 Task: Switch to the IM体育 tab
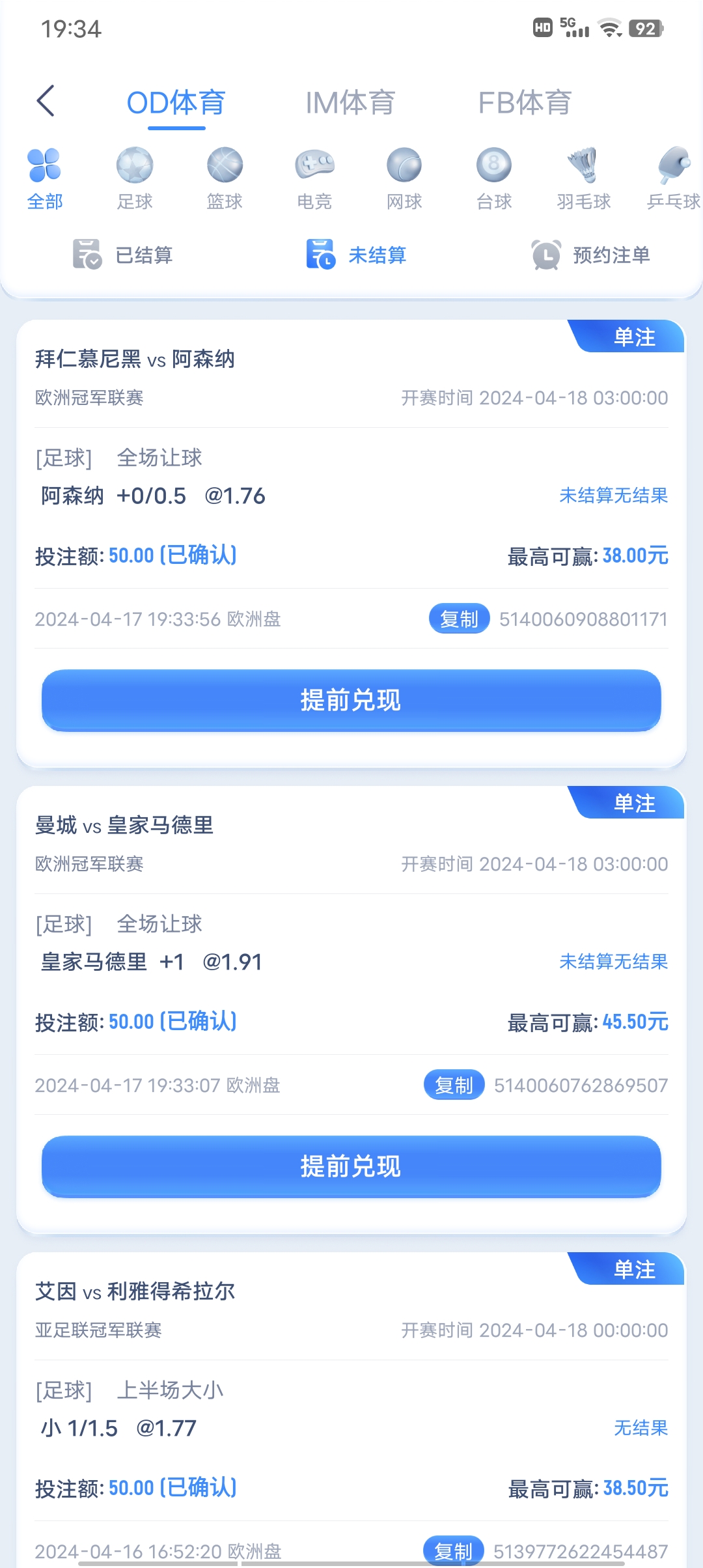350,103
